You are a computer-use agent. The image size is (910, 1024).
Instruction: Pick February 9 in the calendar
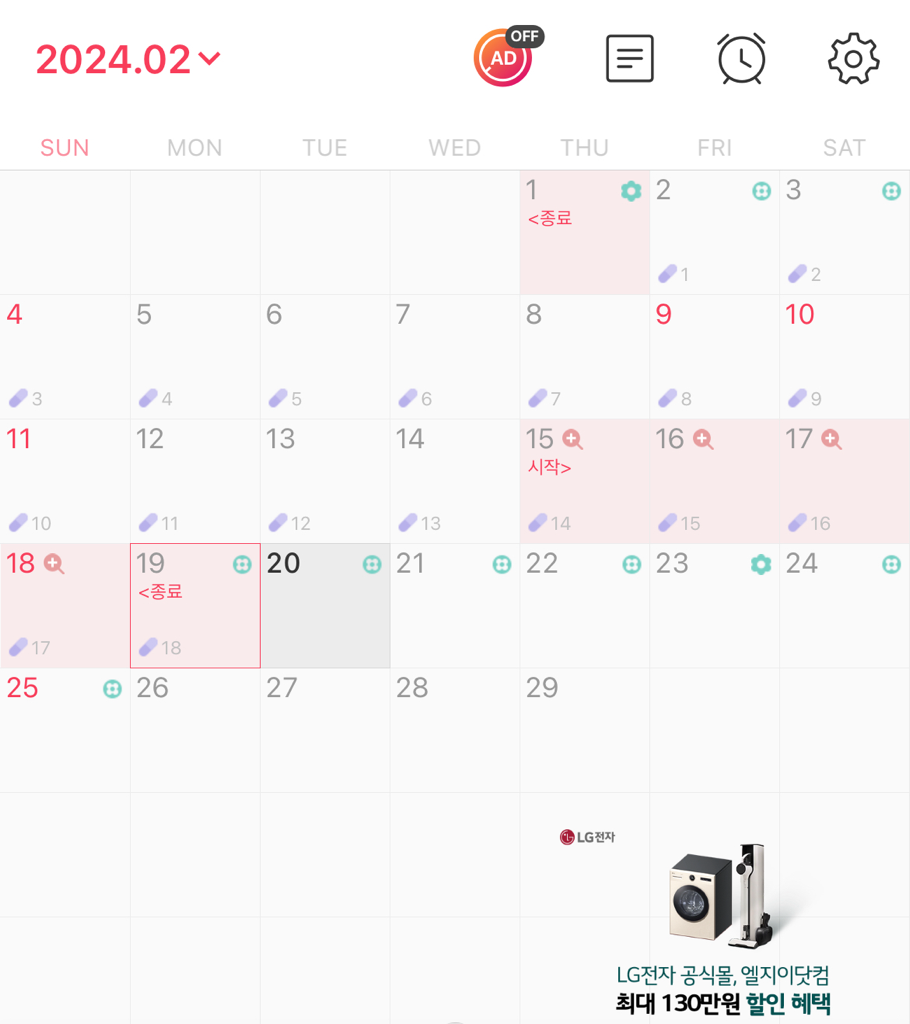(714, 357)
